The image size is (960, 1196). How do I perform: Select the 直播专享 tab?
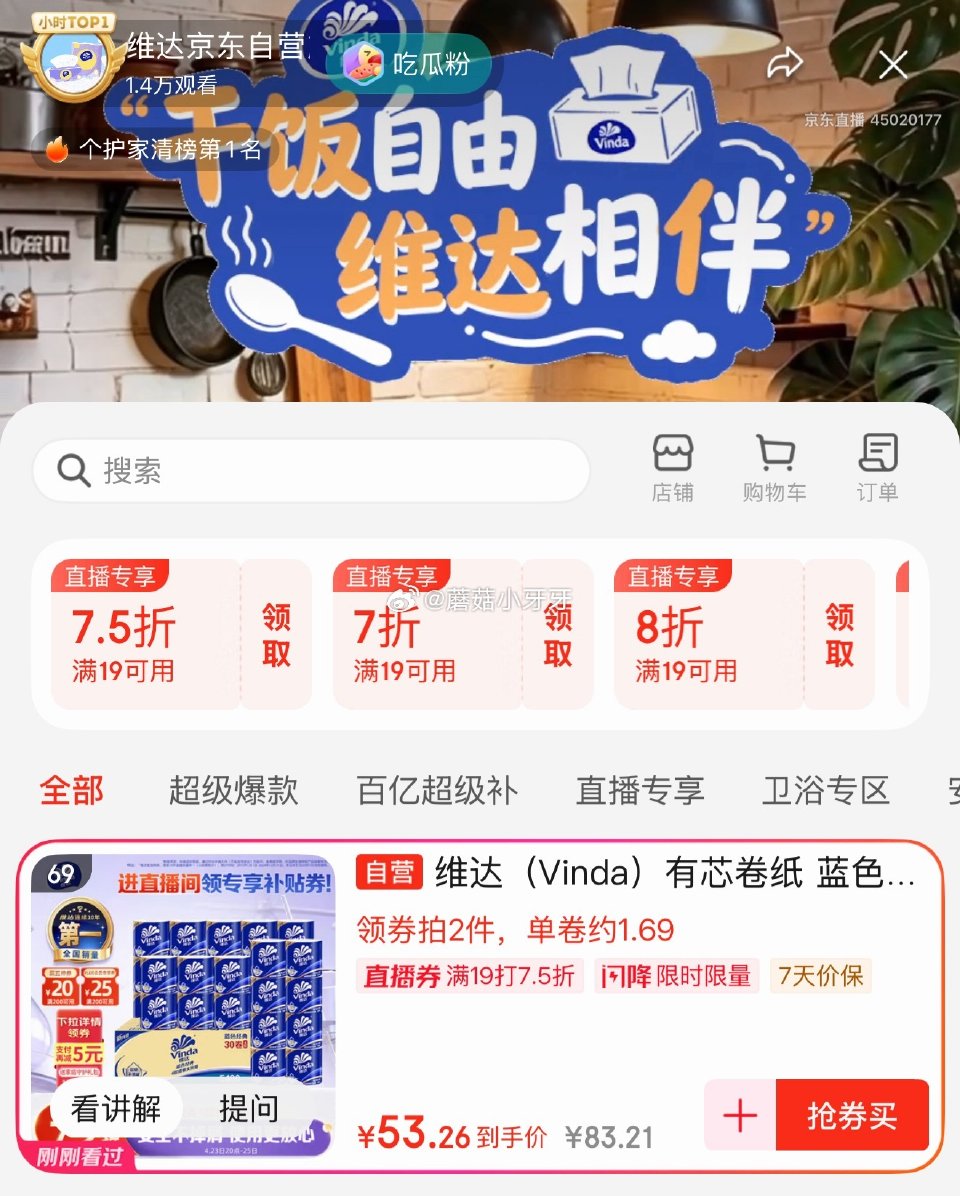pos(640,790)
